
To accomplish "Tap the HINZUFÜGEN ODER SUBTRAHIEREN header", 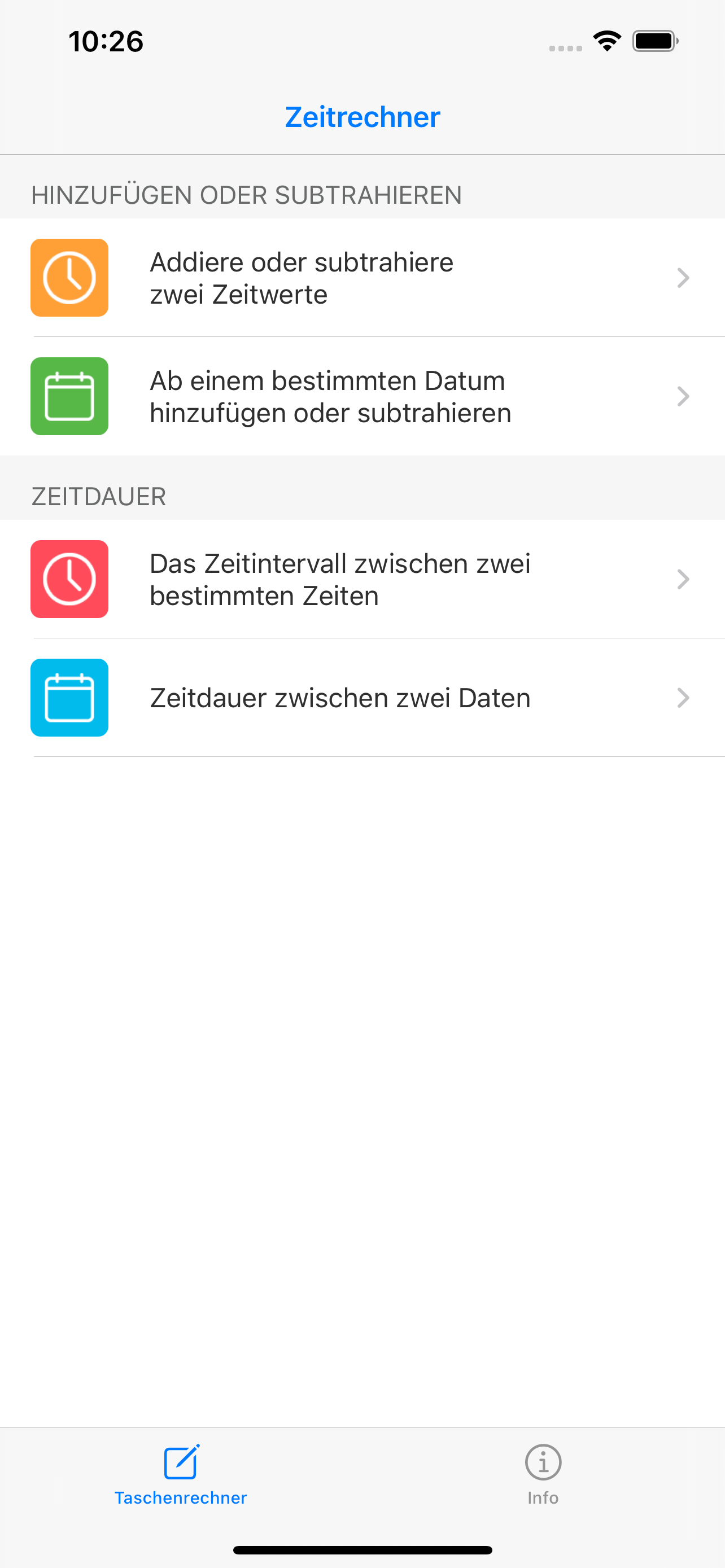I will pos(246,195).
